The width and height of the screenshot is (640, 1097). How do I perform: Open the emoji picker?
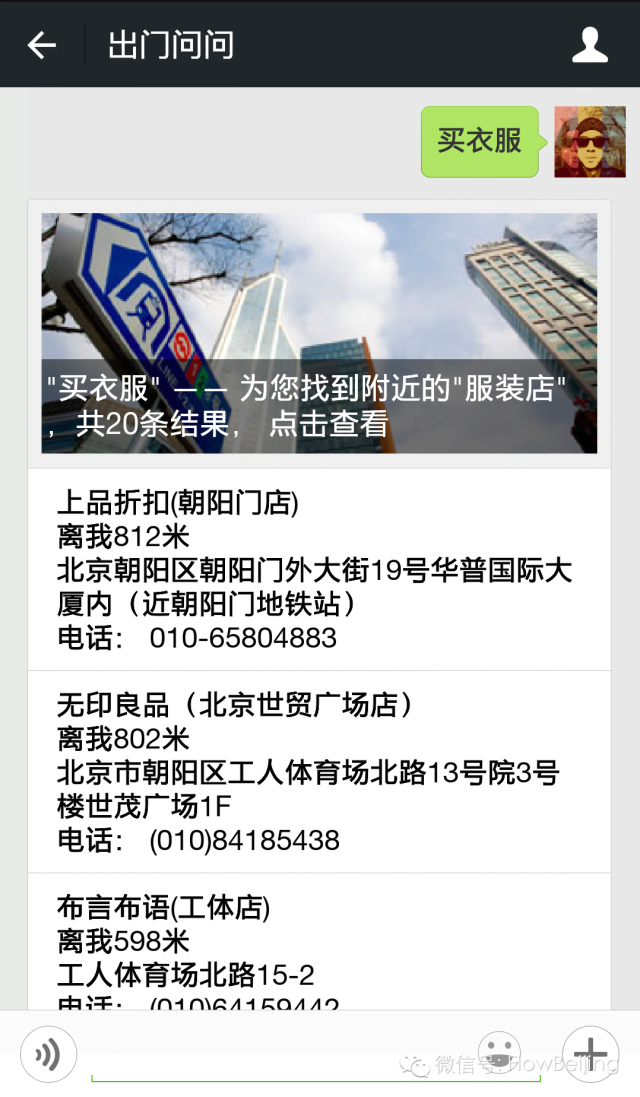(x=499, y=1053)
